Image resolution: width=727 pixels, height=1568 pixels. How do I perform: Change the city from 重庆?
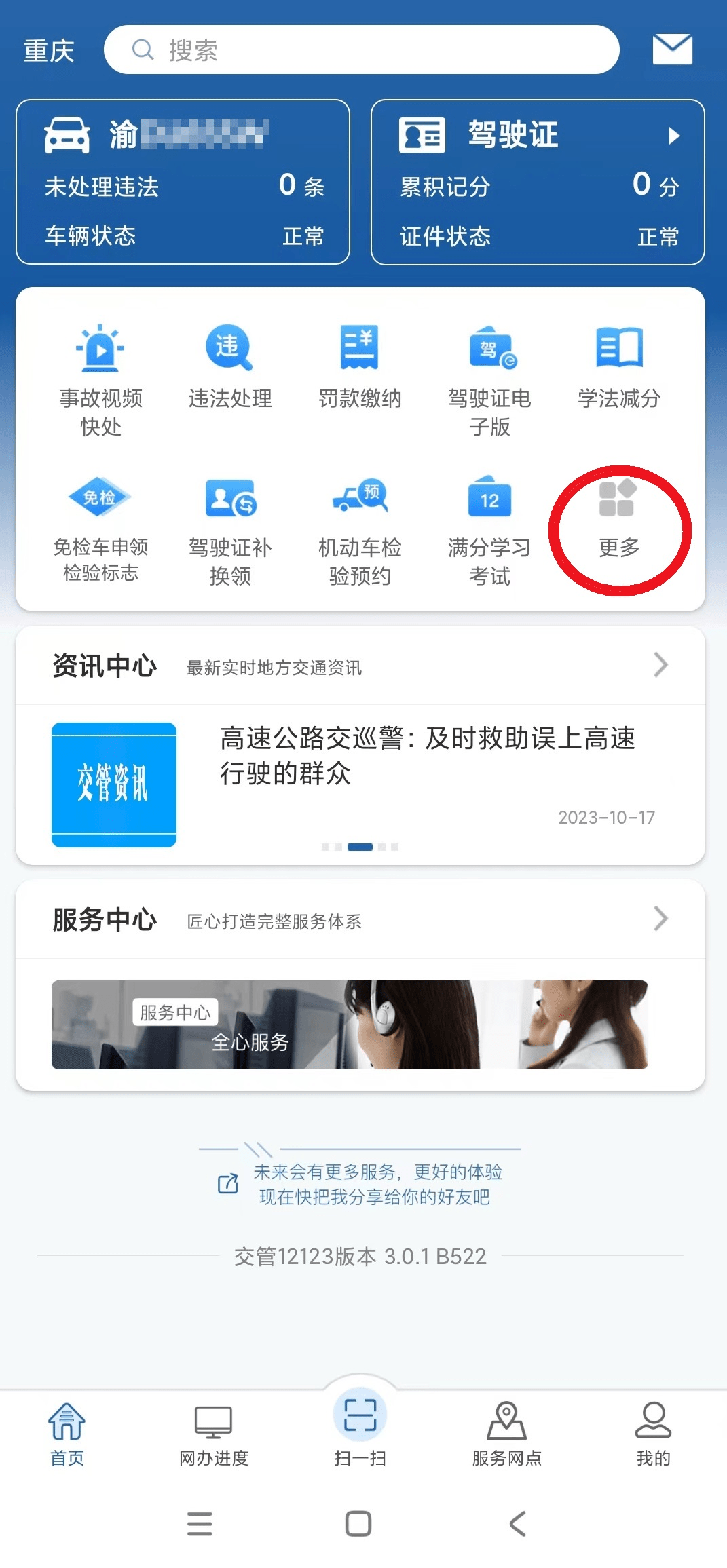click(x=49, y=51)
